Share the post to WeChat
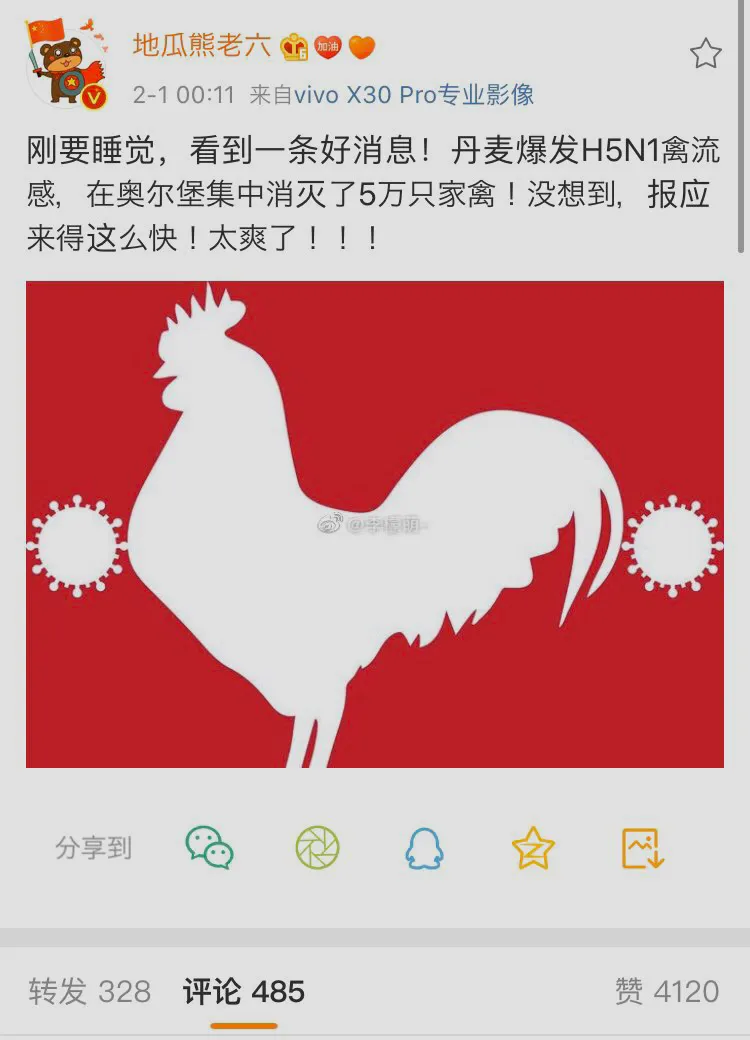The height and width of the screenshot is (1040, 750). click(x=210, y=848)
